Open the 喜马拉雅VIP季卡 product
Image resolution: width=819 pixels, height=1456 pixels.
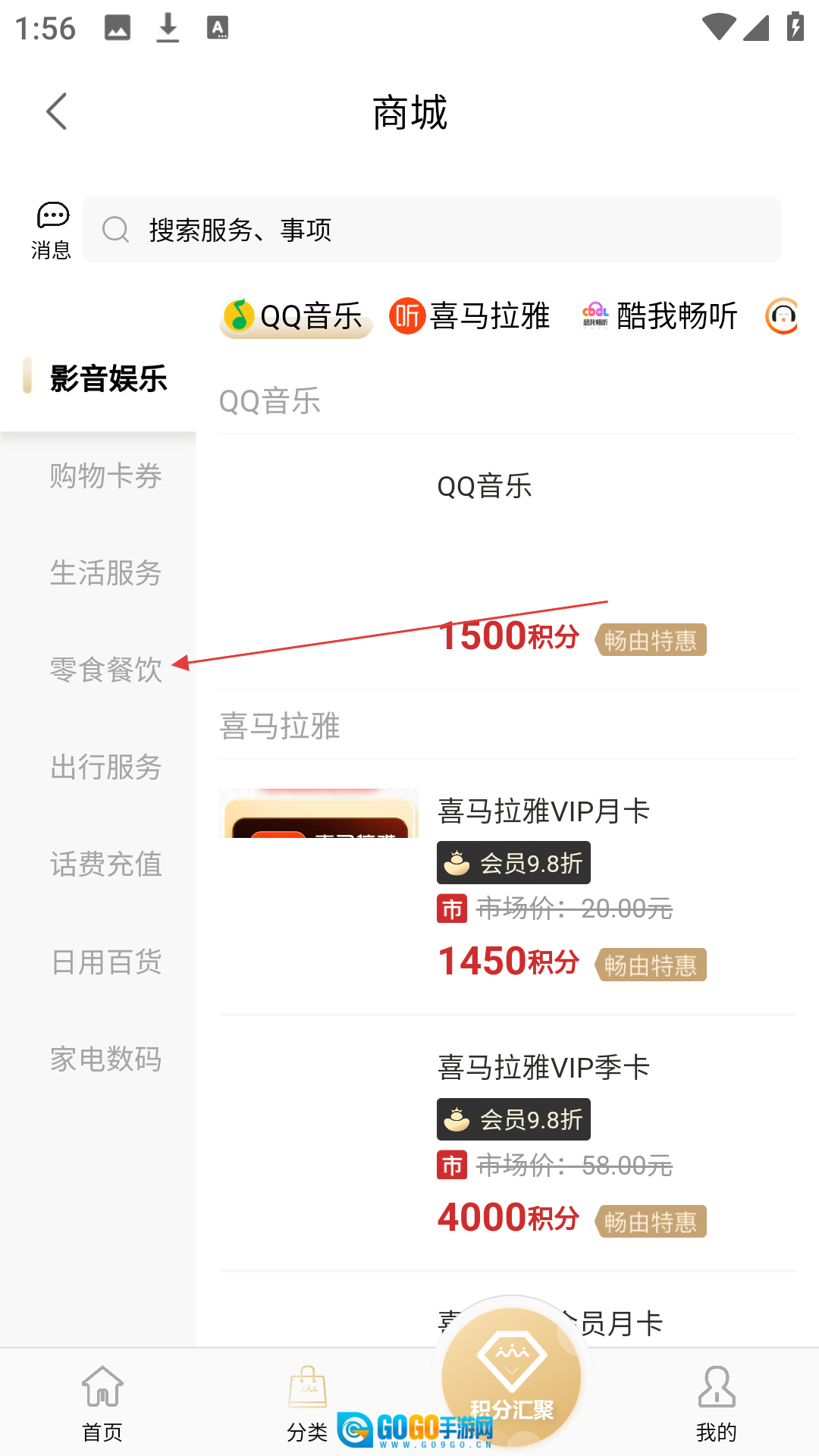click(507, 1142)
